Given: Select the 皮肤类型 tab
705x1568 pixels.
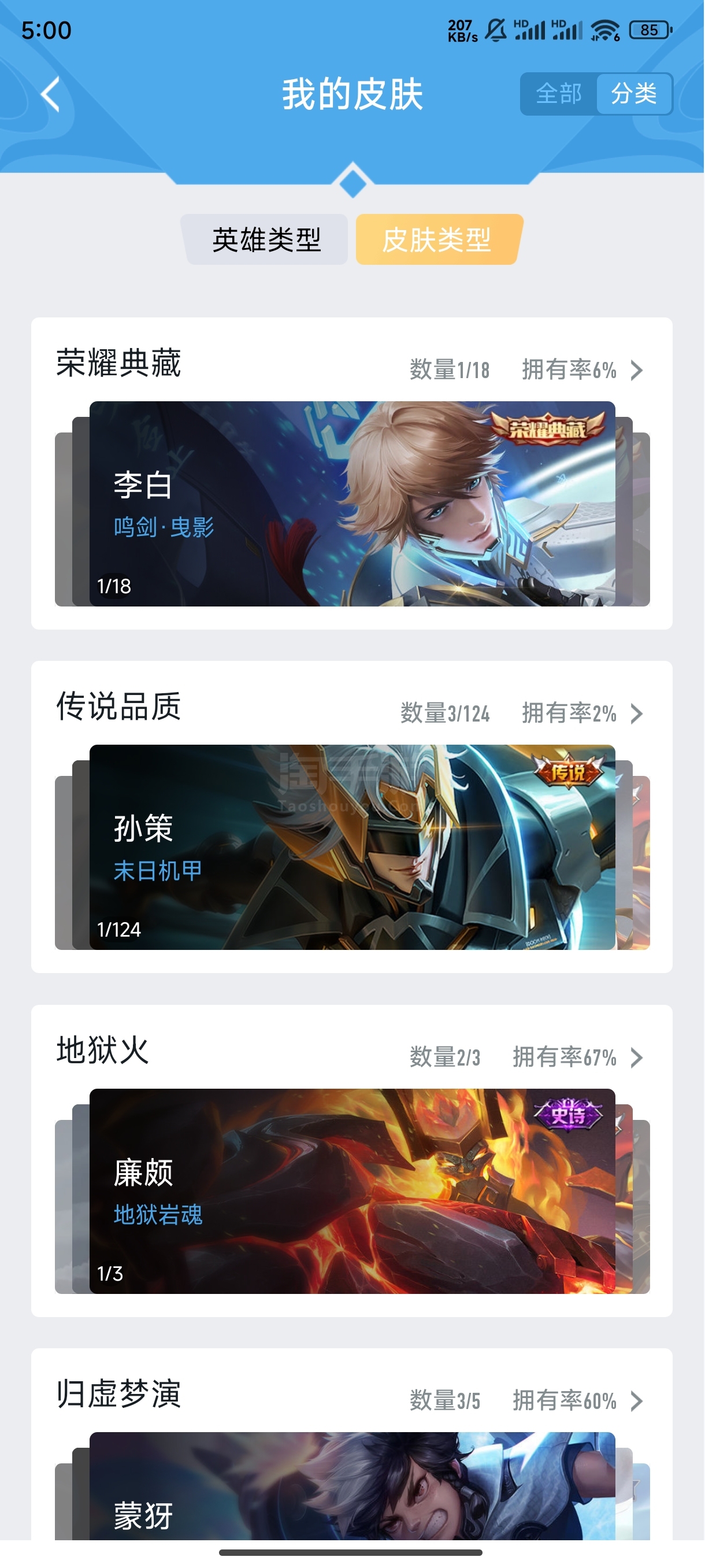Looking at the screenshot, I should pos(438,239).
